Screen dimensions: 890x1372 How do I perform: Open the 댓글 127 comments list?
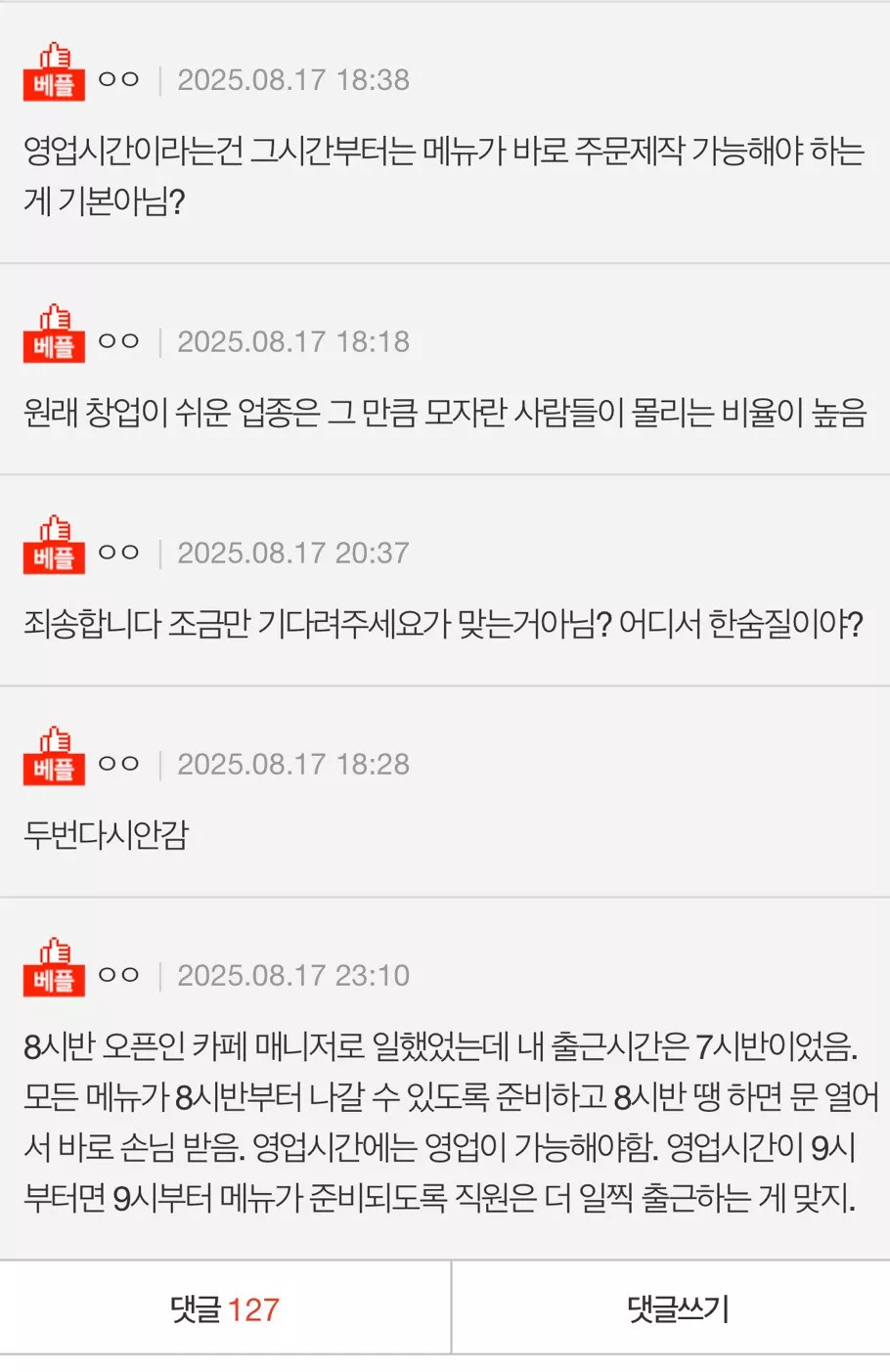tap(225, 1308)
